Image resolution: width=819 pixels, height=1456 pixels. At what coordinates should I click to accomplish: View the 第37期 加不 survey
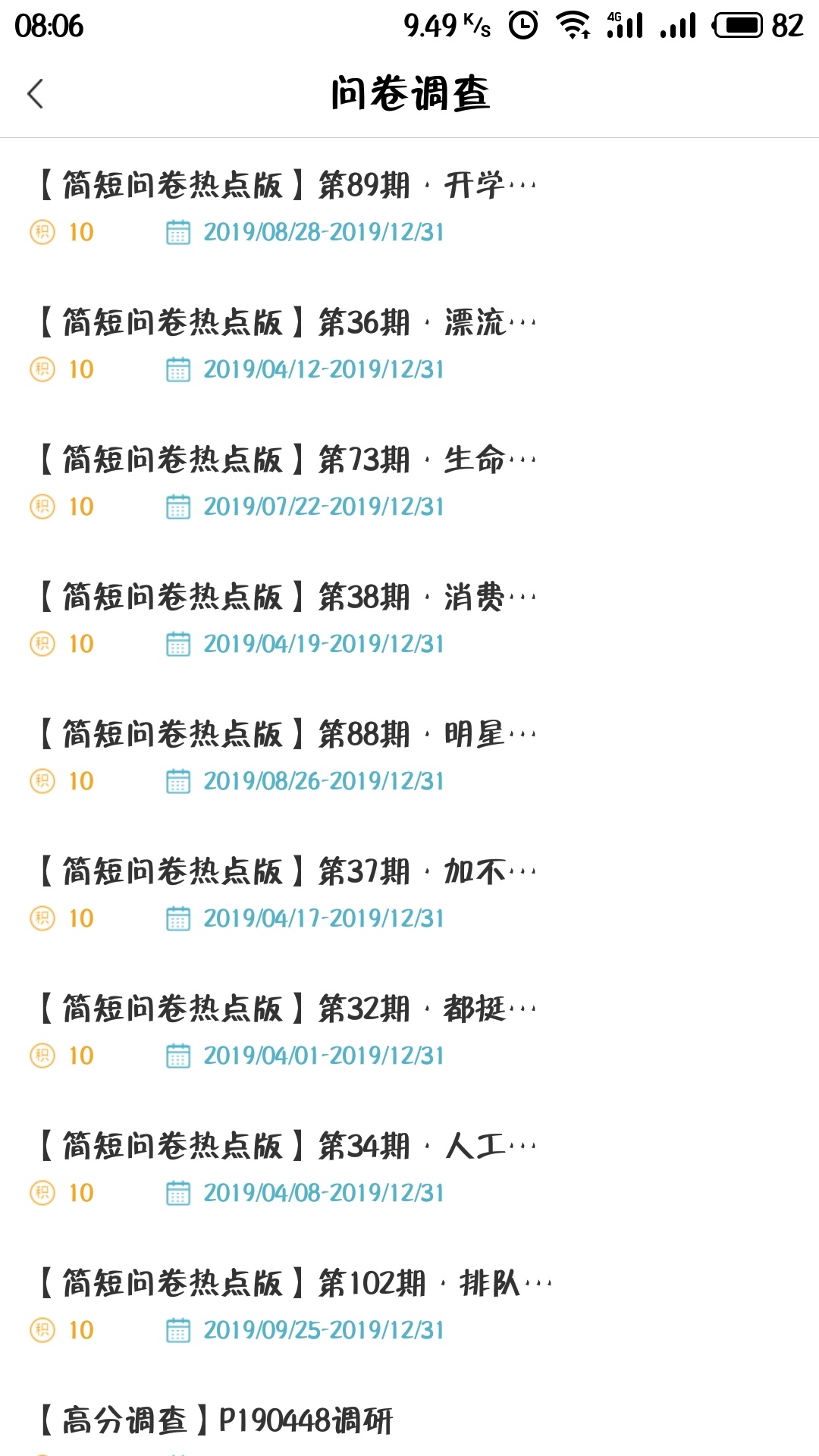click(x=288, y=872)
